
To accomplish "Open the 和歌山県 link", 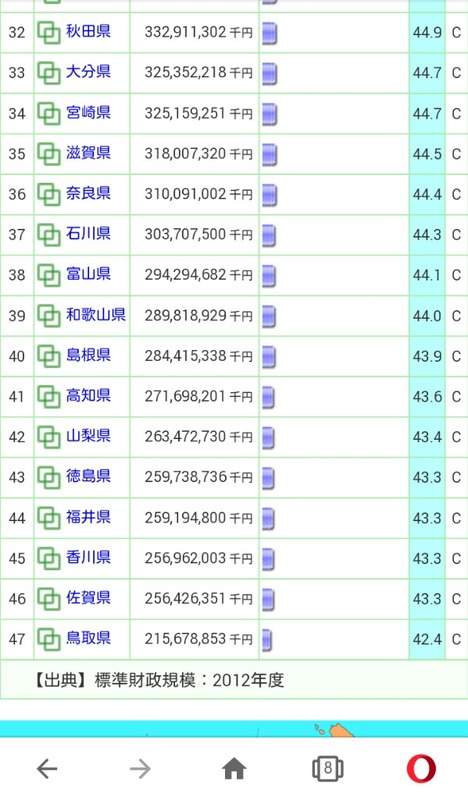I will pyautogui.click(x=96, y=315).
